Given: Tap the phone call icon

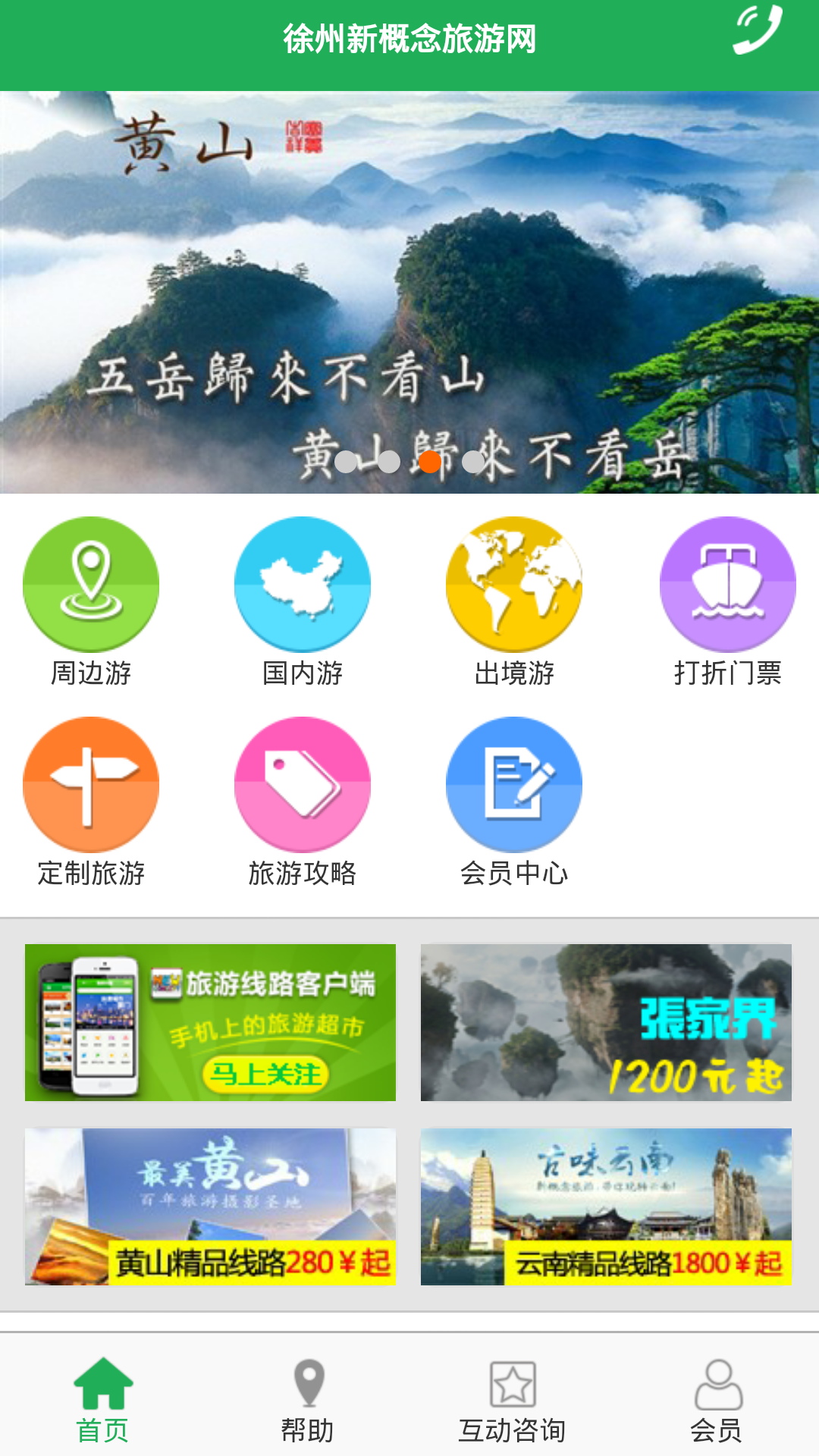Looking at the screenshot, I should (758, 30).
